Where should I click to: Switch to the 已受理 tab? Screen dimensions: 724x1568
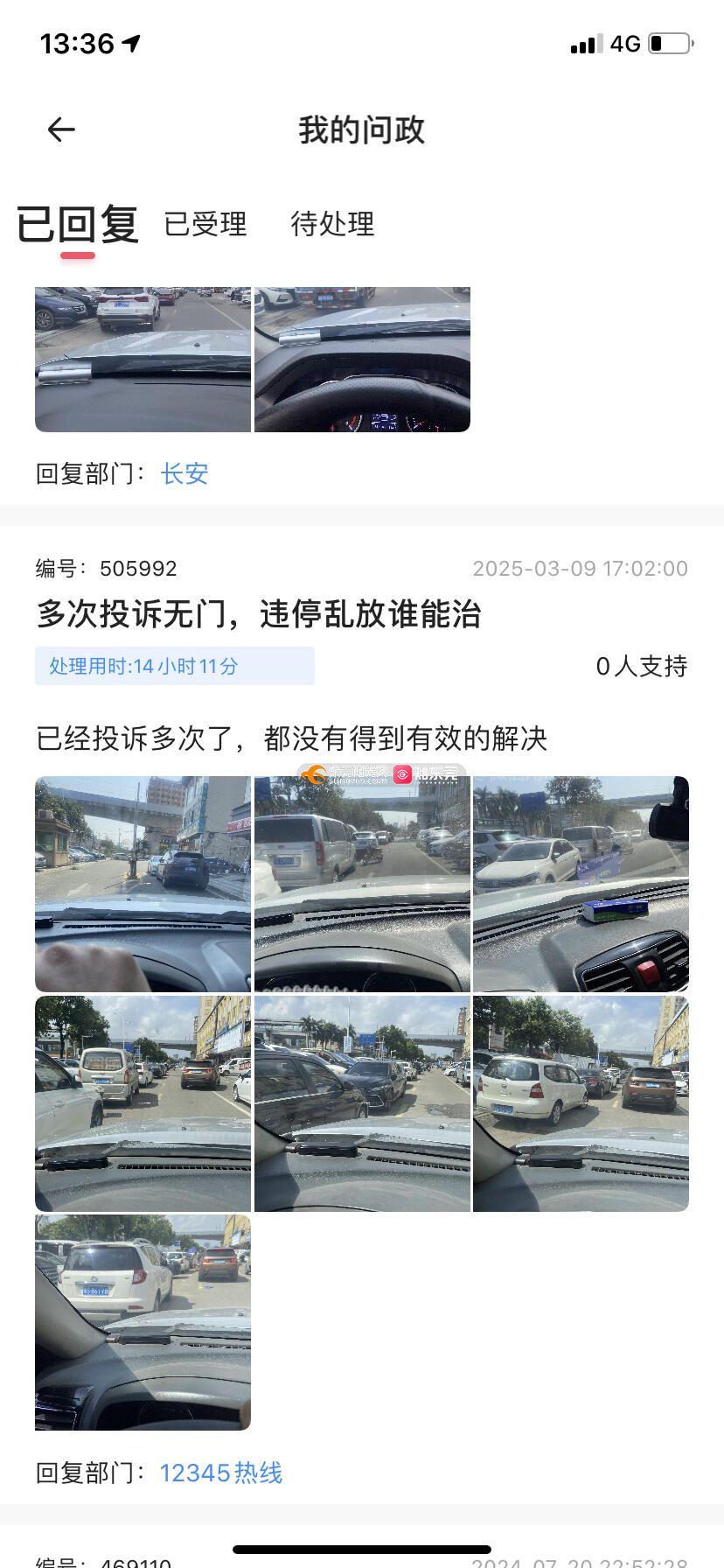point(205,224)
